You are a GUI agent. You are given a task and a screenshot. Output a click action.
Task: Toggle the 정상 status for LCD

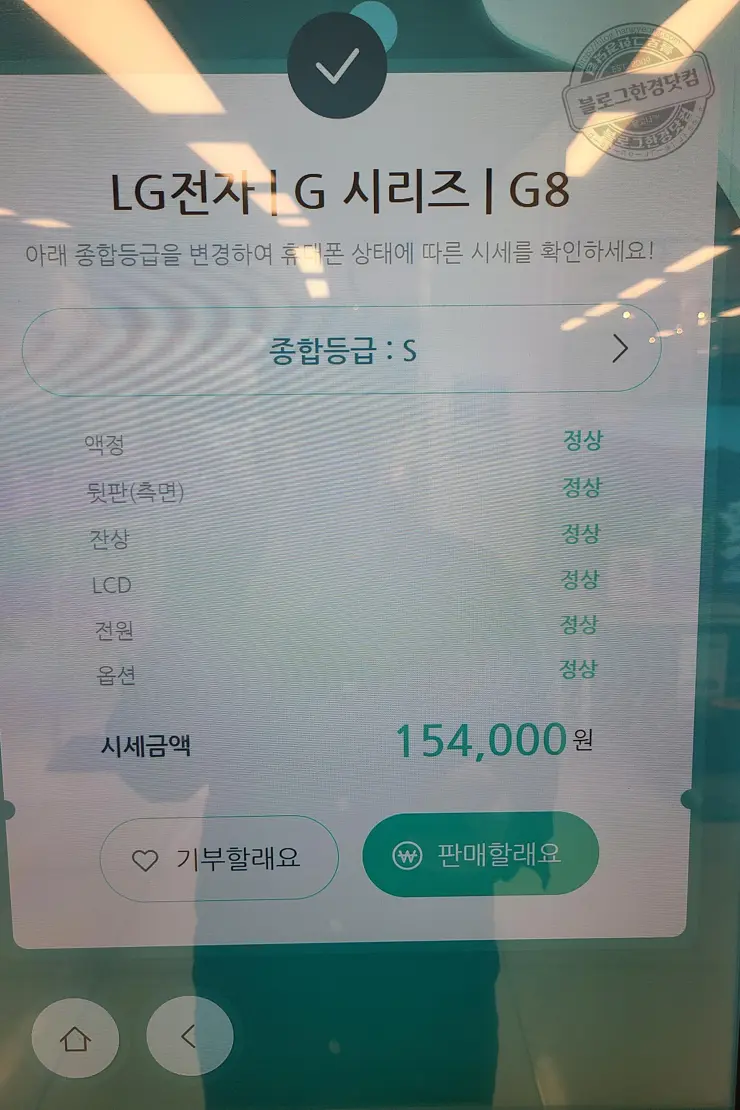pos(583,583)
